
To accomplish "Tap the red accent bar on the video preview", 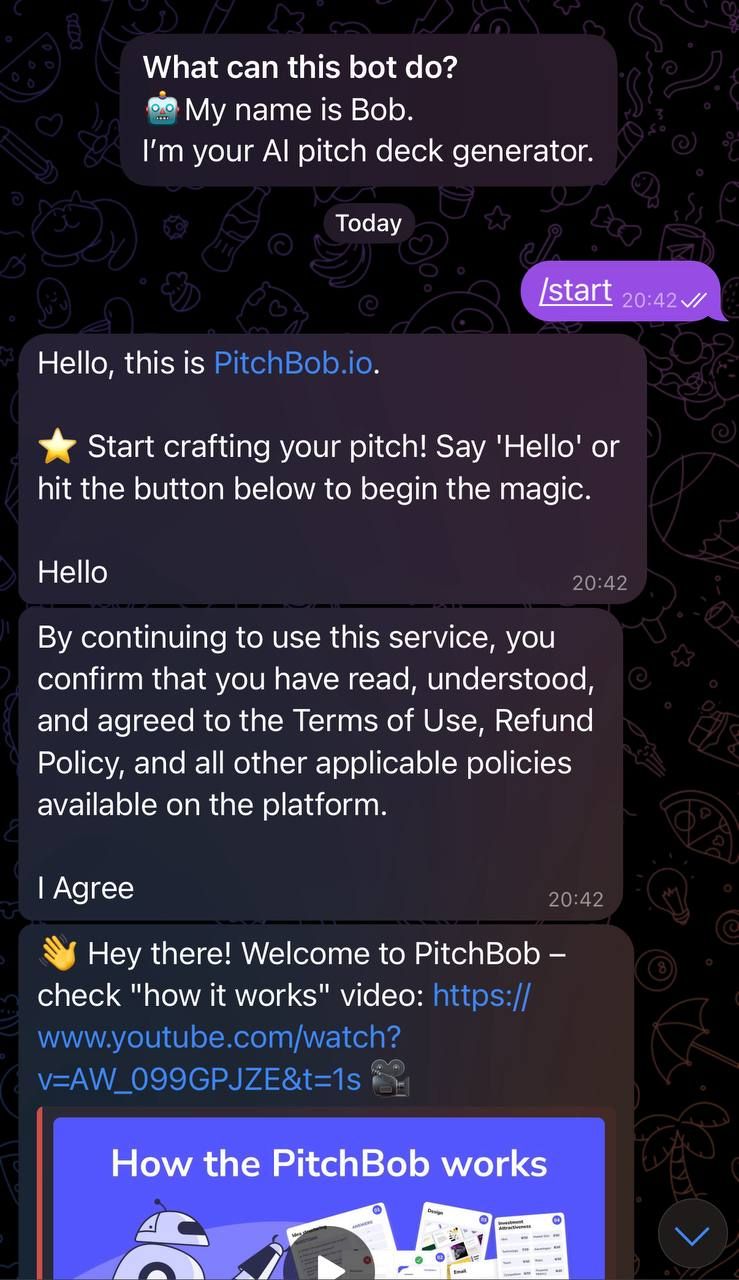I will click(39, 1190).
